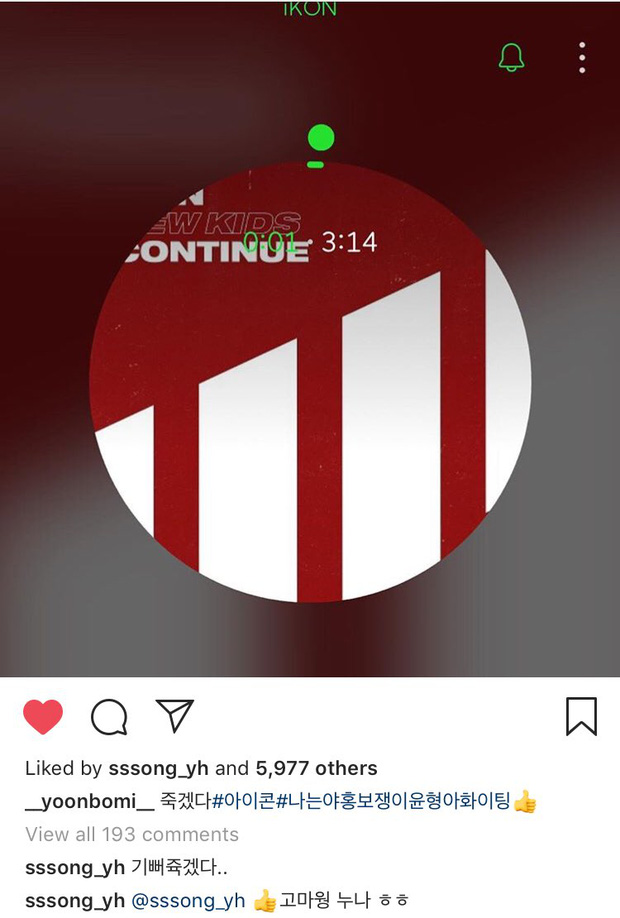Image resolution: width=620 pixels, height=918 pixels.
Task: Unlike the post via the red heart
Action: tap(42, 716)
